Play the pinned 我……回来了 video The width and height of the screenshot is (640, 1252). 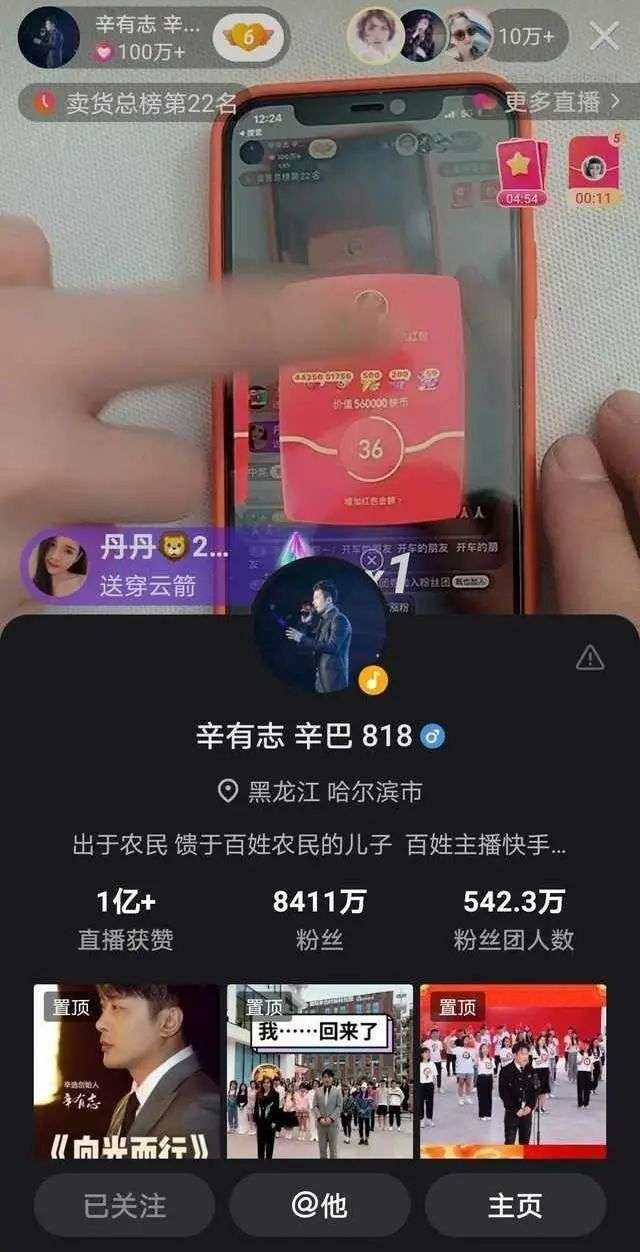(320, 1071)
